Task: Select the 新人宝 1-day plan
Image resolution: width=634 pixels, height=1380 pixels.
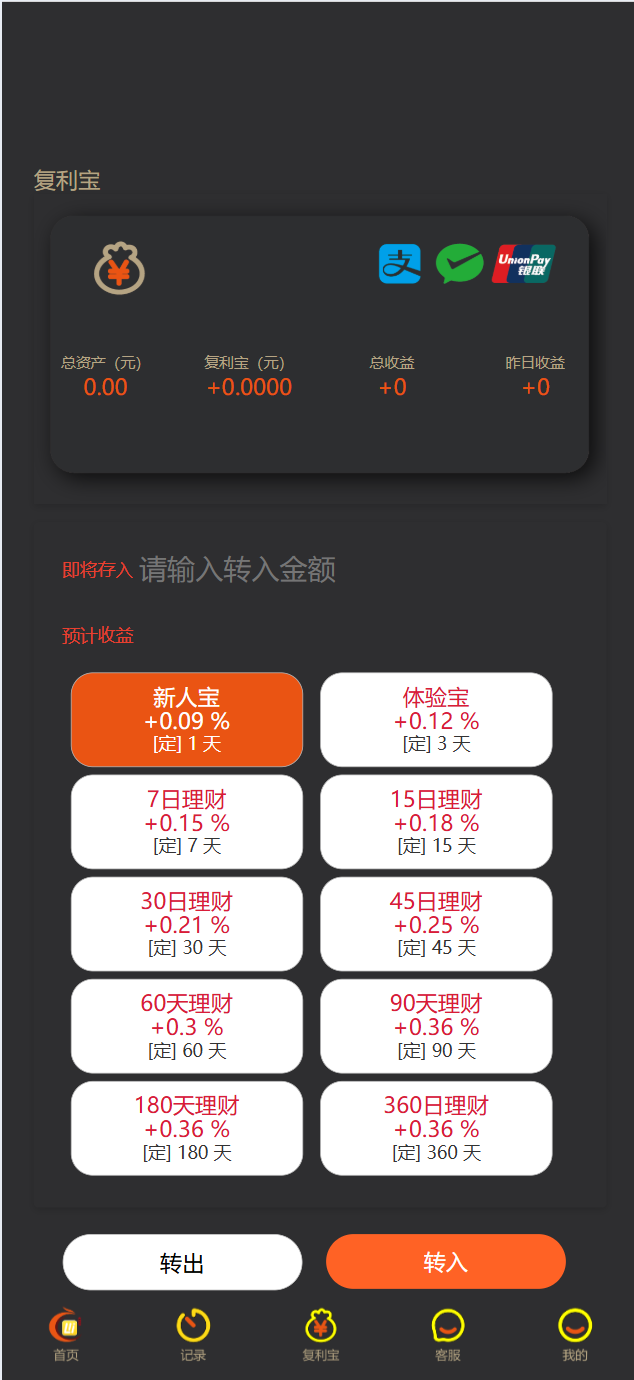Action: coord(187,720)
